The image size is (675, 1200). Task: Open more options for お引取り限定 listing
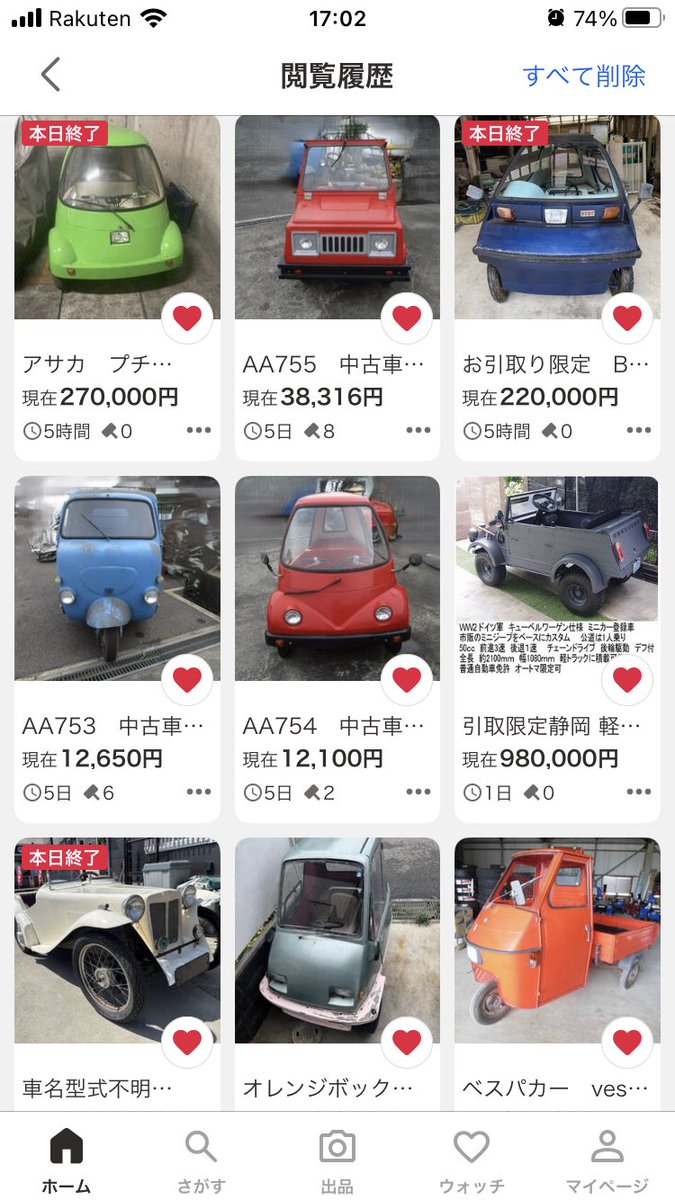pos(639,431)
